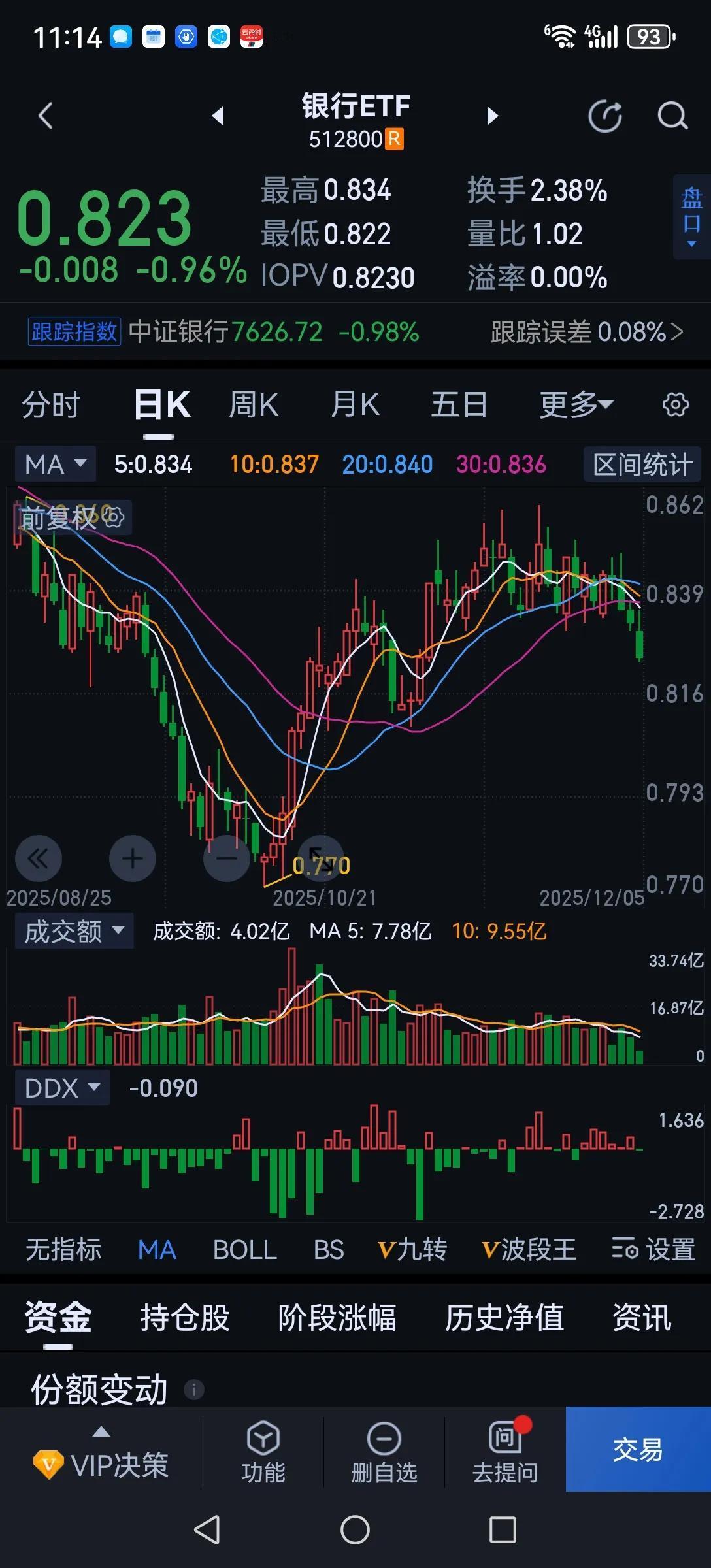Tap 删自选 to remove from watchlist
Screen dimensions: 711x1568
[x=383, y=1453]
